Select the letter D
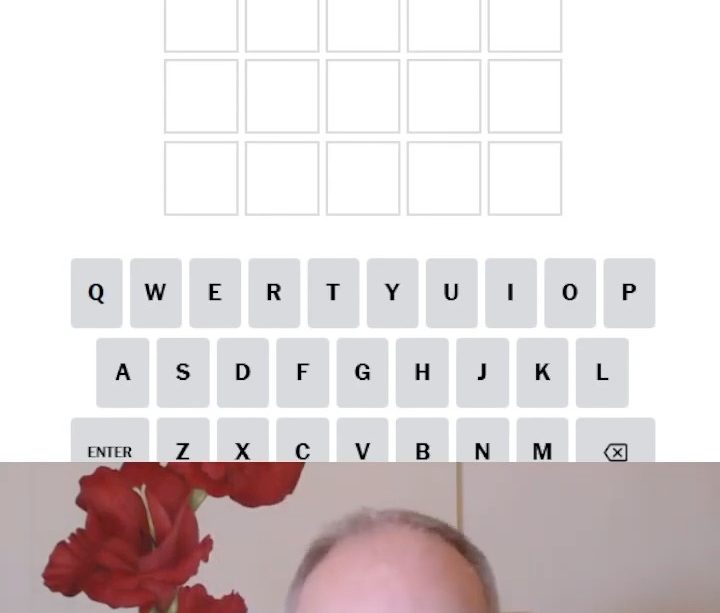 click(x=242, y=373)
